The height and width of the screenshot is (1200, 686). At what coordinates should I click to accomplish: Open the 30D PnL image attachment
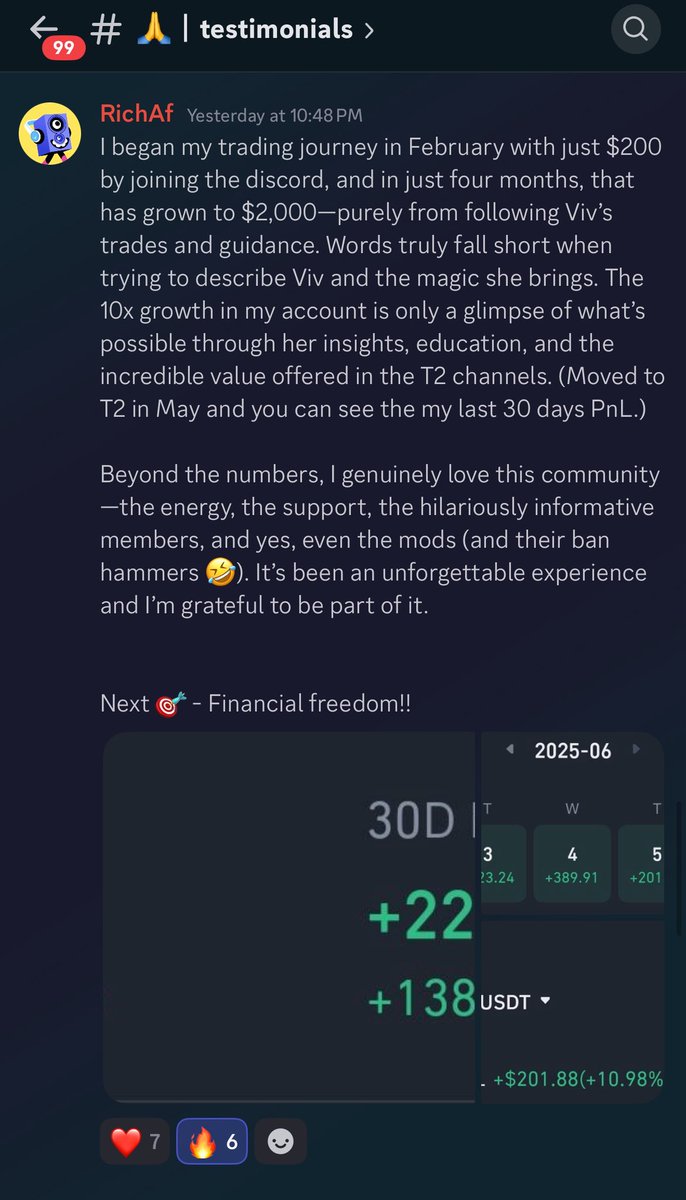click(x=290, y=917)
